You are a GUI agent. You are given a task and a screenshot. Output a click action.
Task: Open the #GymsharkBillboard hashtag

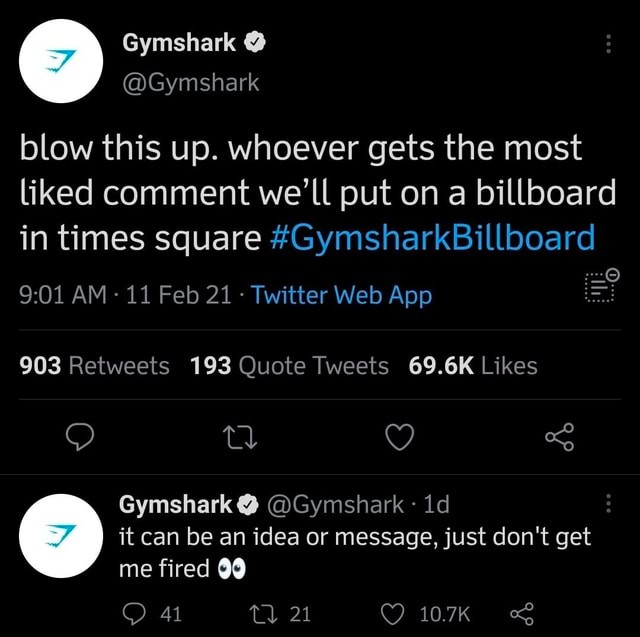tap(432, 238)
